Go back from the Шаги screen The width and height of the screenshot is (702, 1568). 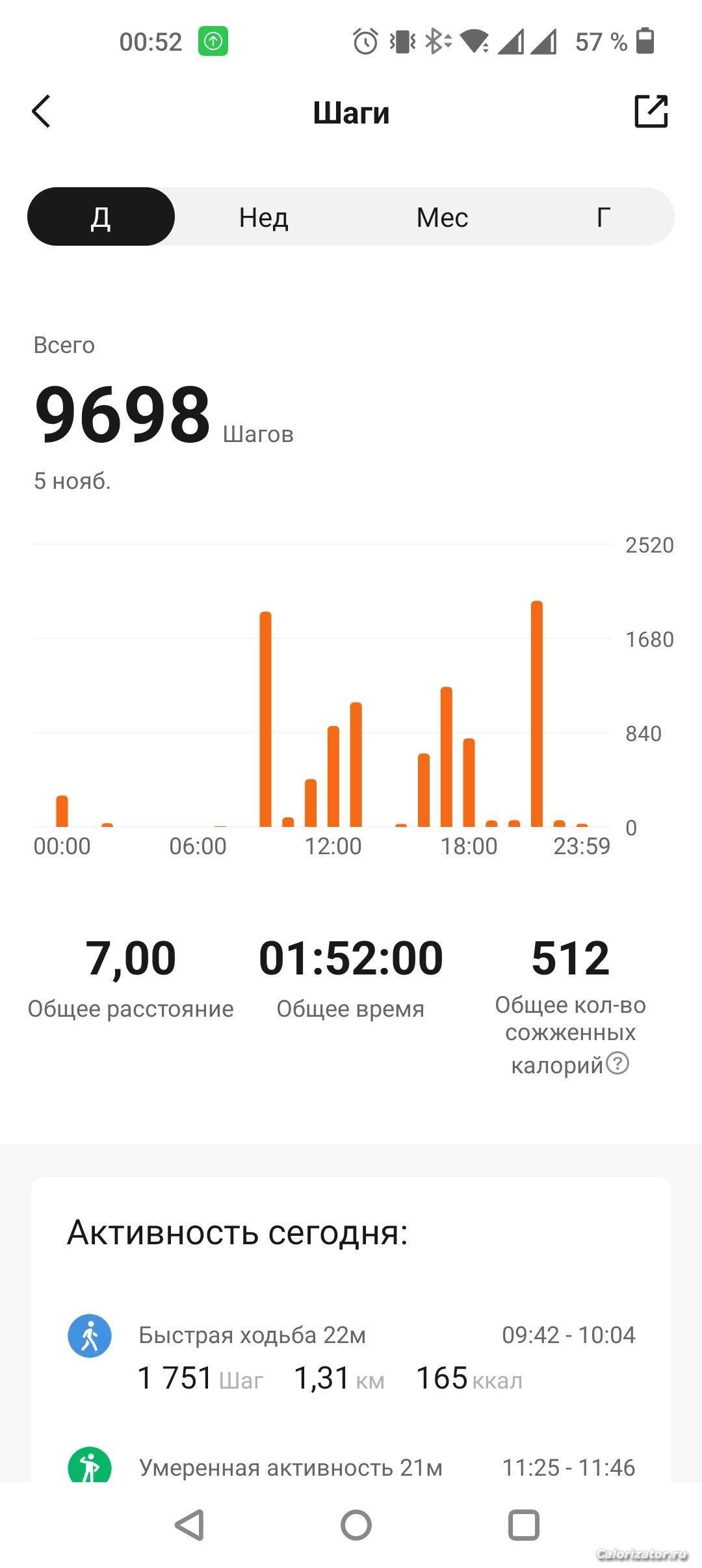(x=41, y=112)
